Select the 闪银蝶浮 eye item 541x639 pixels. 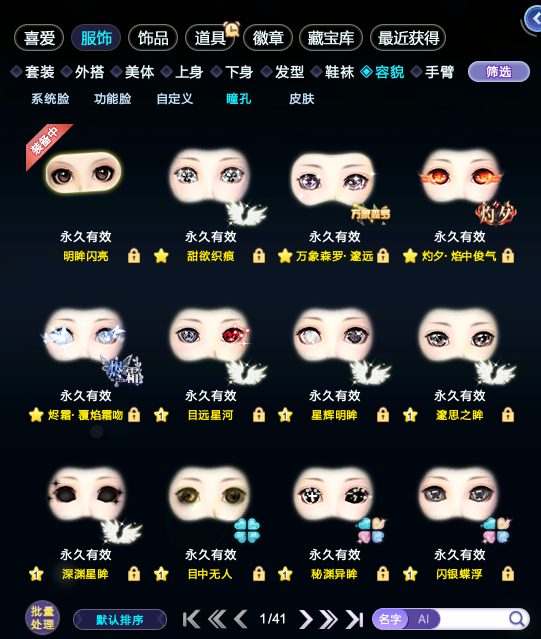pyautogui.click(x=460, y=505)
